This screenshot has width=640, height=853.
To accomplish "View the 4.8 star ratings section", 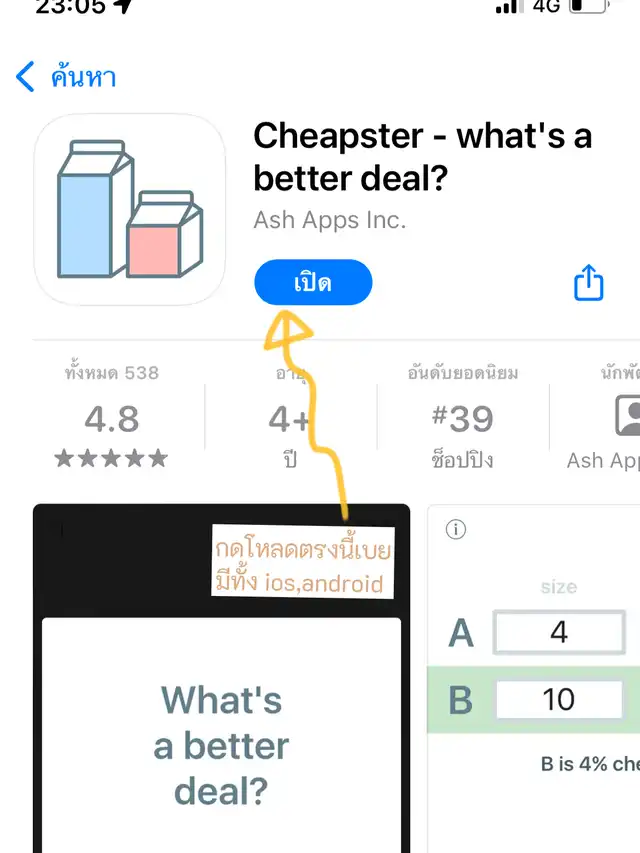I will (x=112, y=417).
